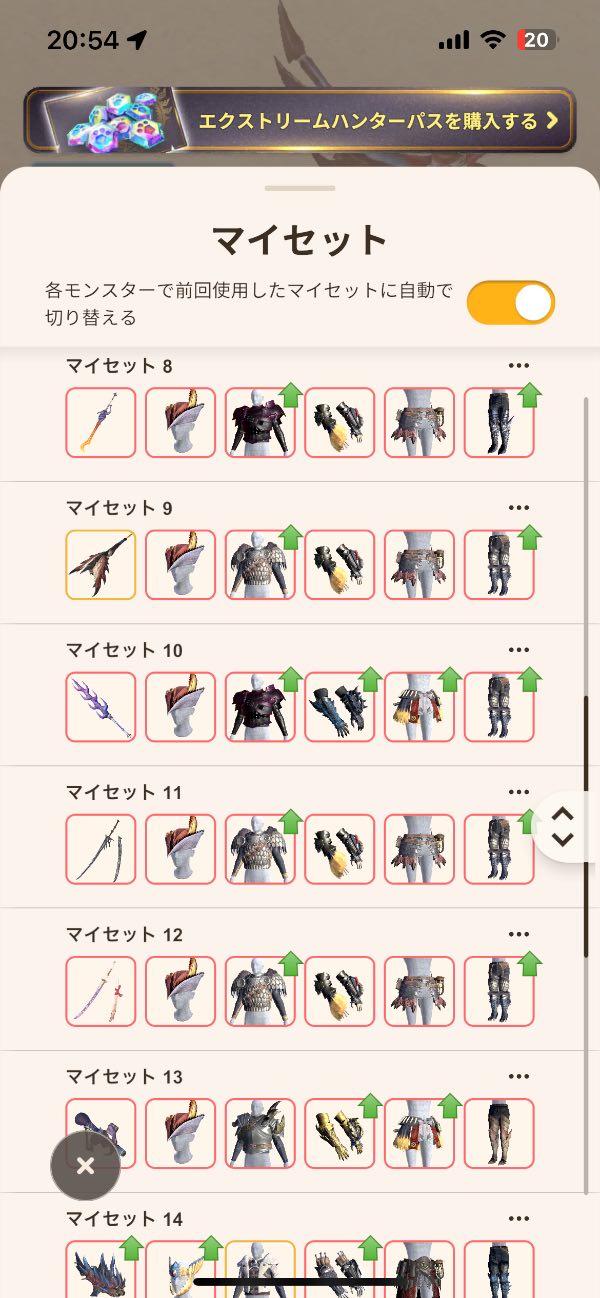
Task: Toggle automatic マイセット switching per monster
Action: (510, 302)
